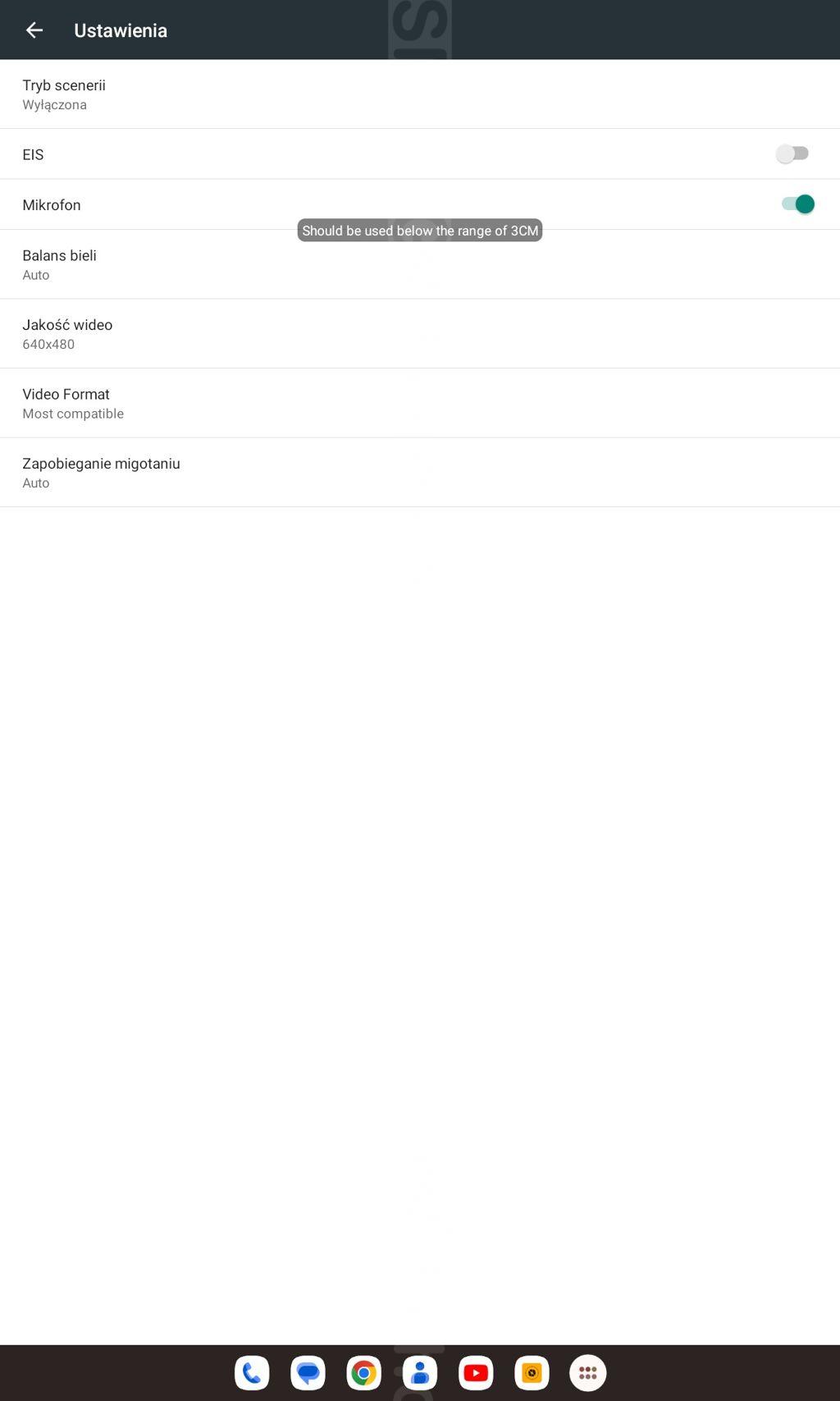The image size is (840, 1401).
Task: Launch the Phone app from dock
Action: click(x=252, y=1372)
